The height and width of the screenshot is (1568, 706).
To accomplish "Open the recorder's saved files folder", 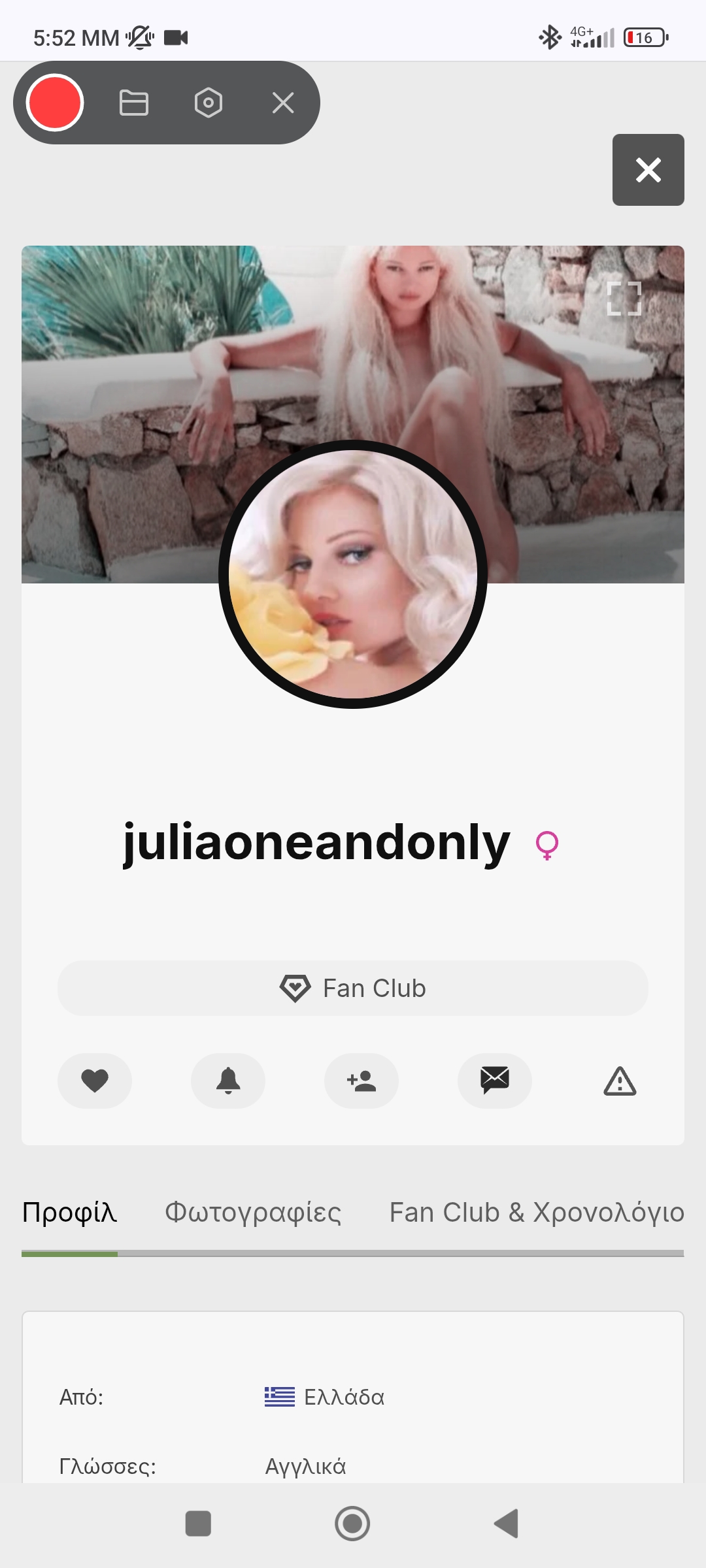I will (134, 103).
